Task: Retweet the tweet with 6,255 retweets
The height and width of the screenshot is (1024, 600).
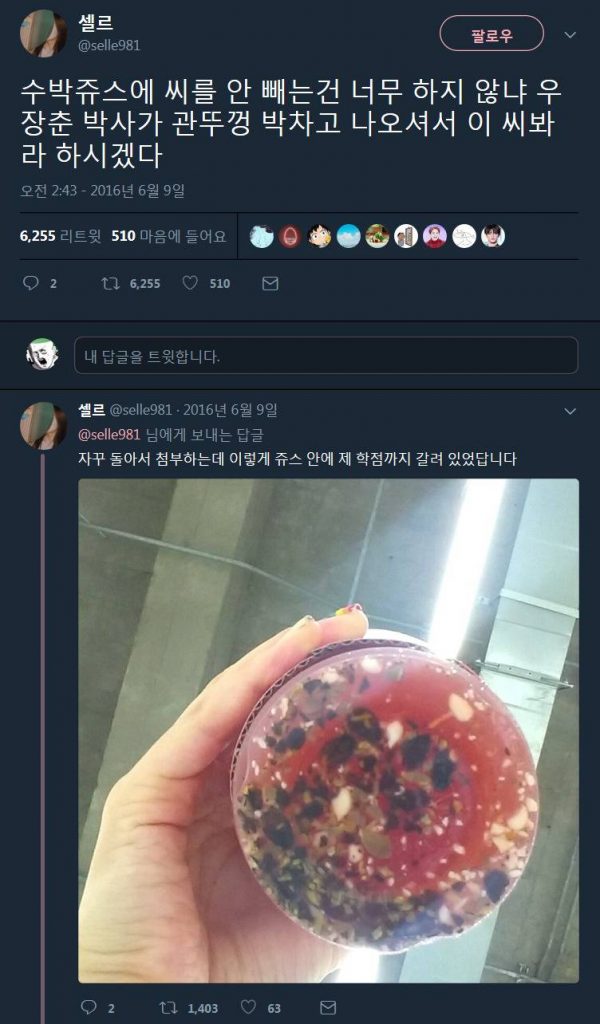Action: [110, 283]
